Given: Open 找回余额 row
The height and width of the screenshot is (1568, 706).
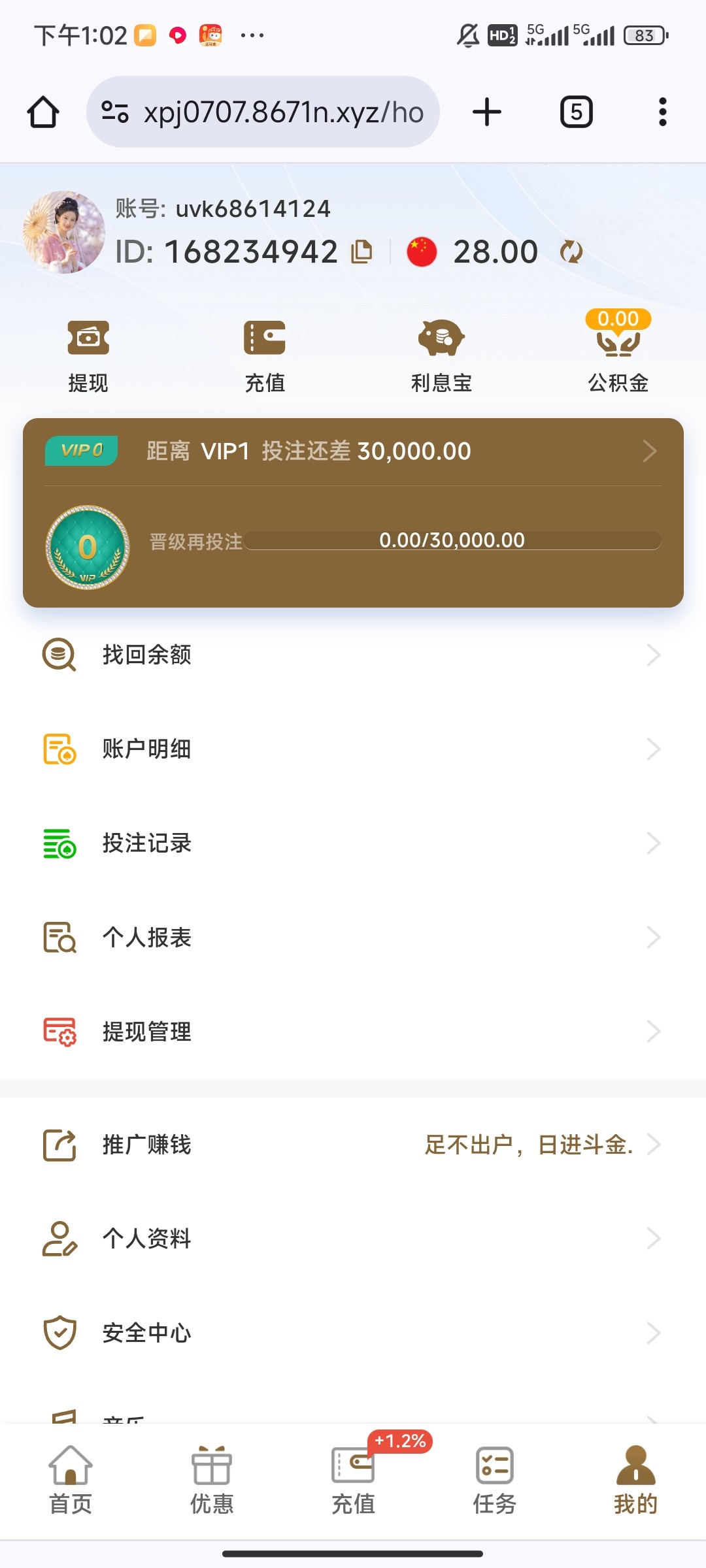Looking at the screenshot, I should [x=353, y=655].
